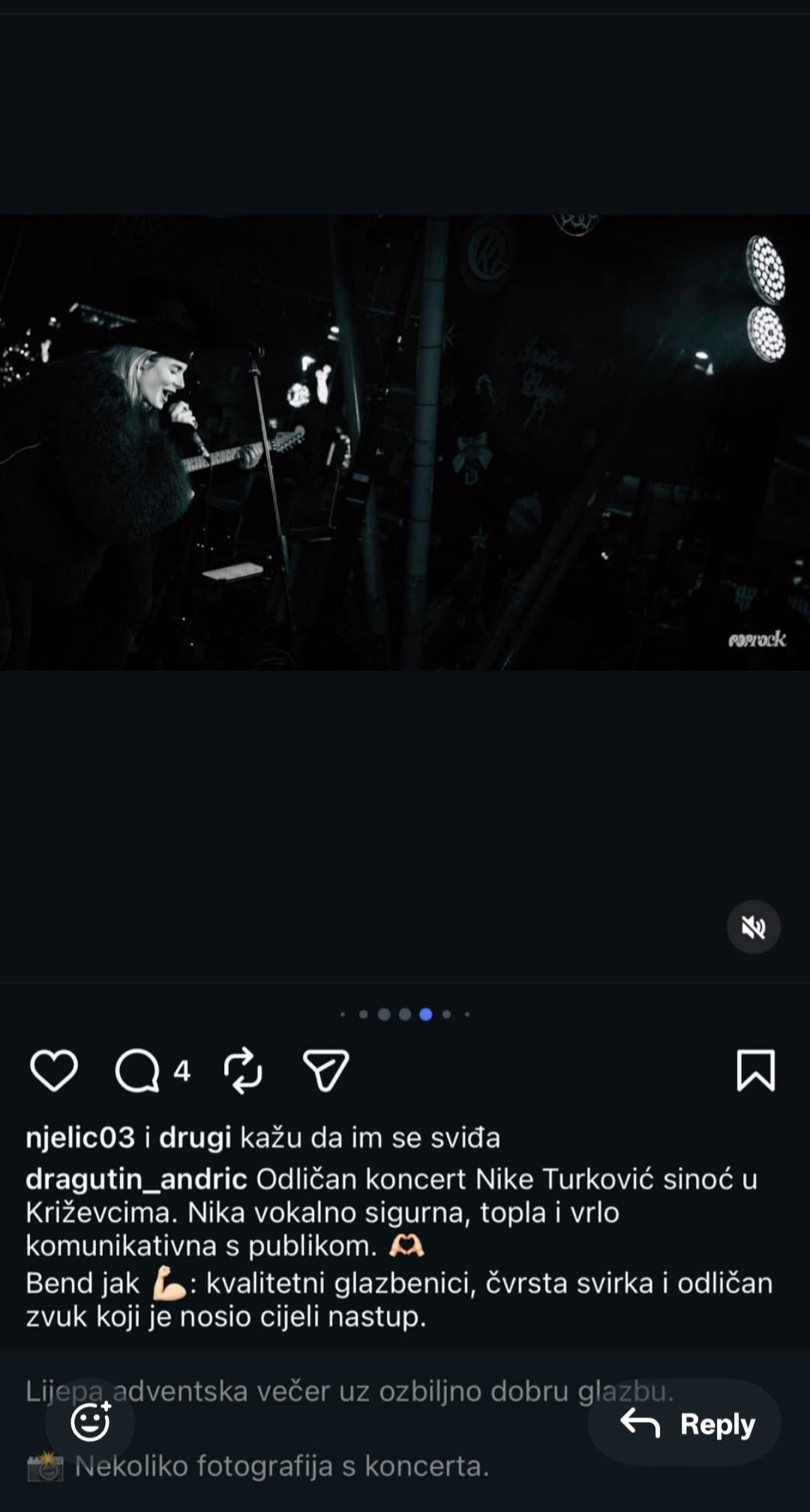Open the dragutin_andric profile from caption
This screenshot has height=1512, width=810.
point(136,1179)
